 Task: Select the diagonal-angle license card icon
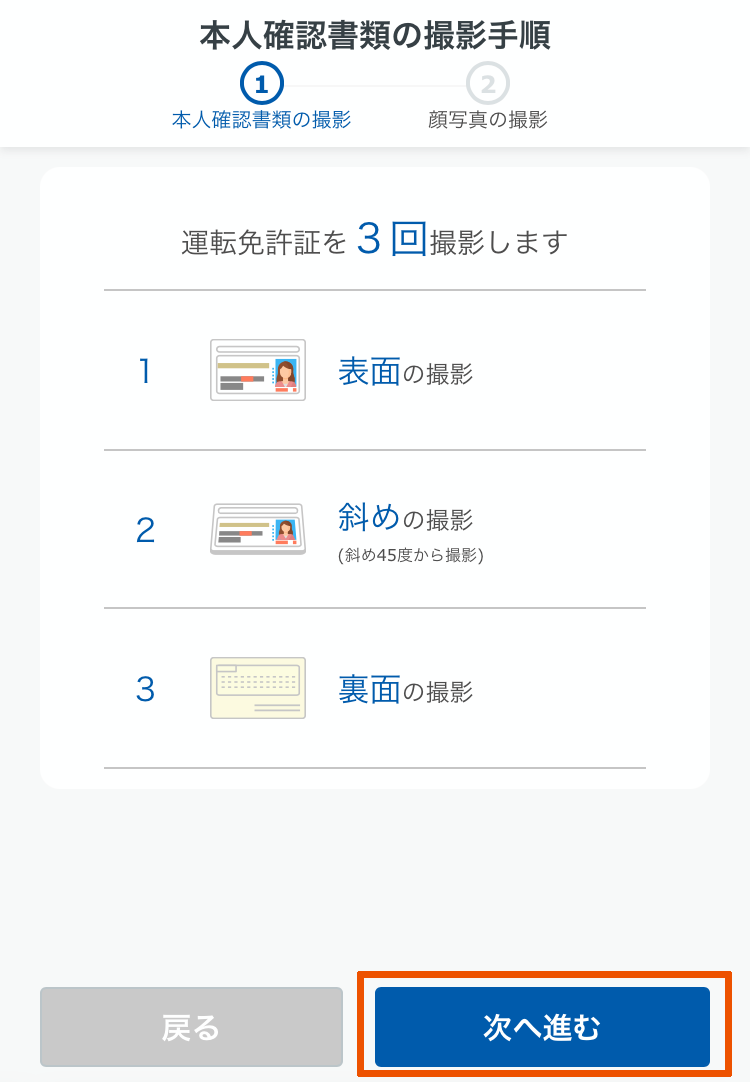click(x=257, y=528)
